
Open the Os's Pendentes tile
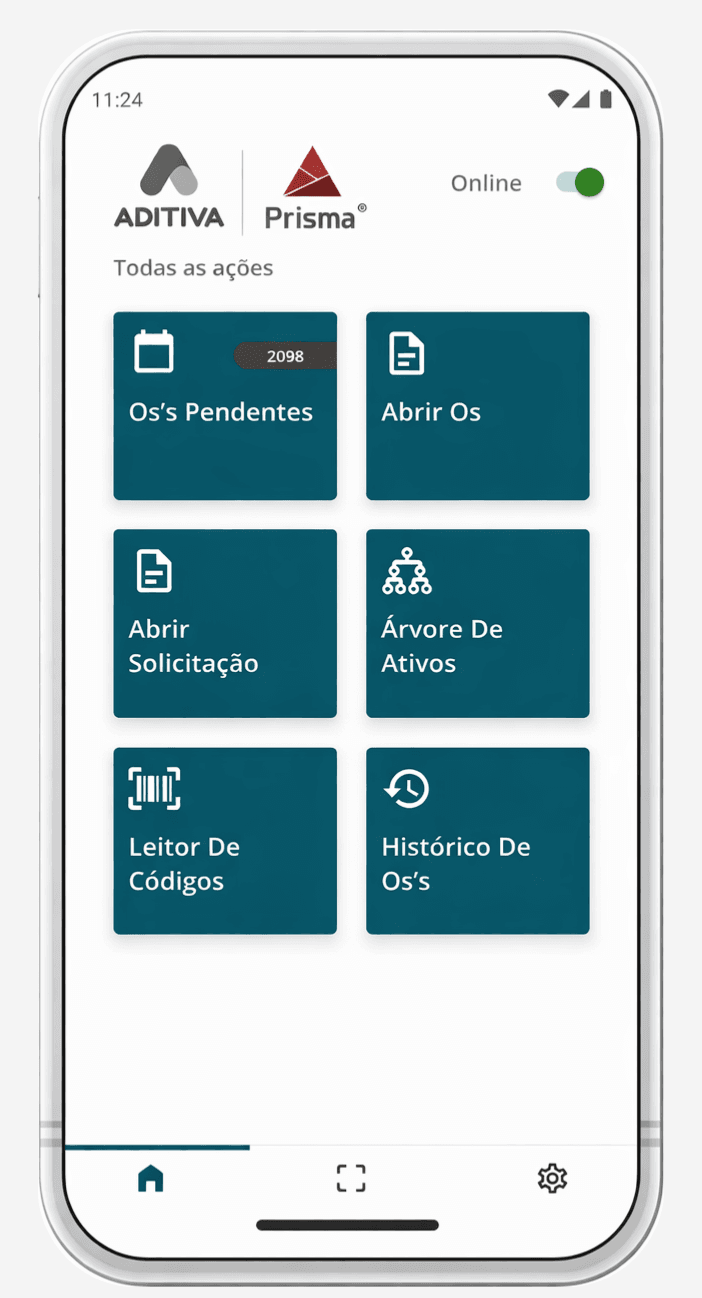pyautogui.click(x=225, y=406)
